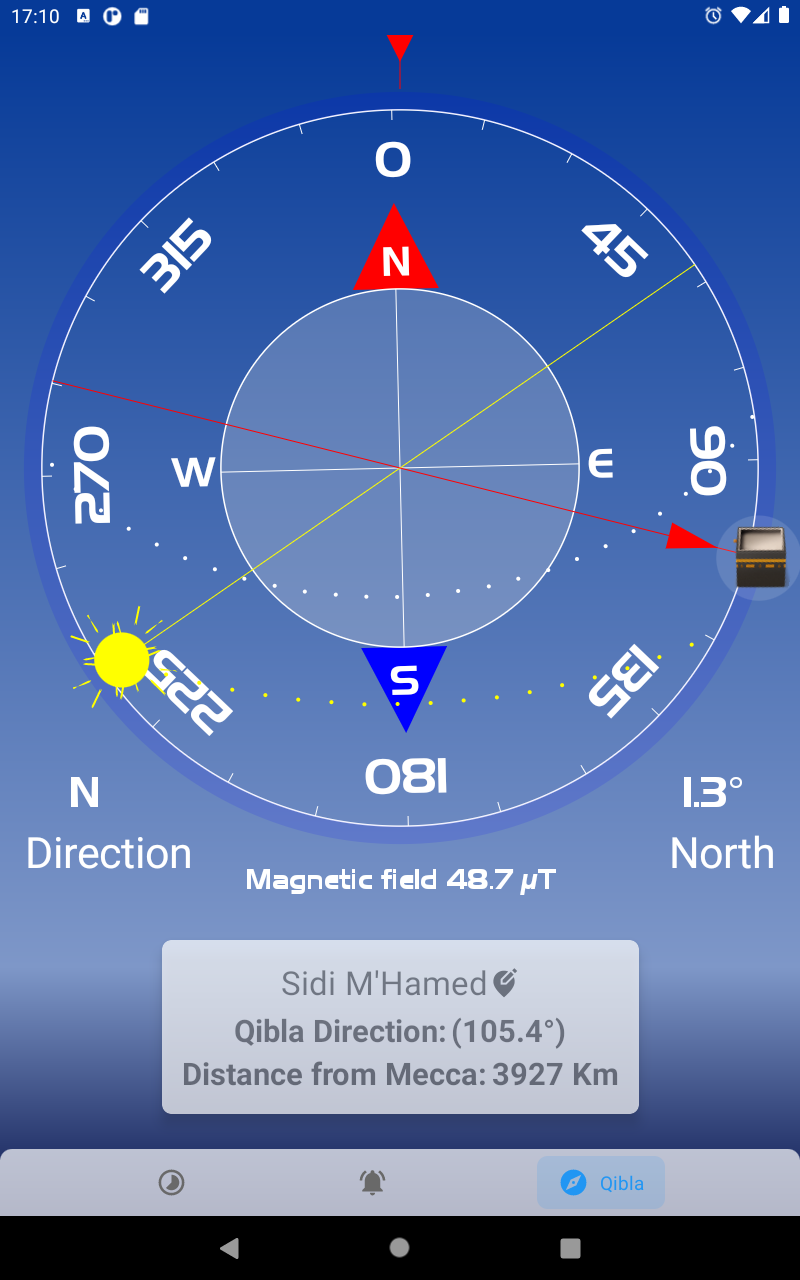Switch to the Qibla tab
This screenshot has height=1280, width=800.
[x=600, y=1182]
